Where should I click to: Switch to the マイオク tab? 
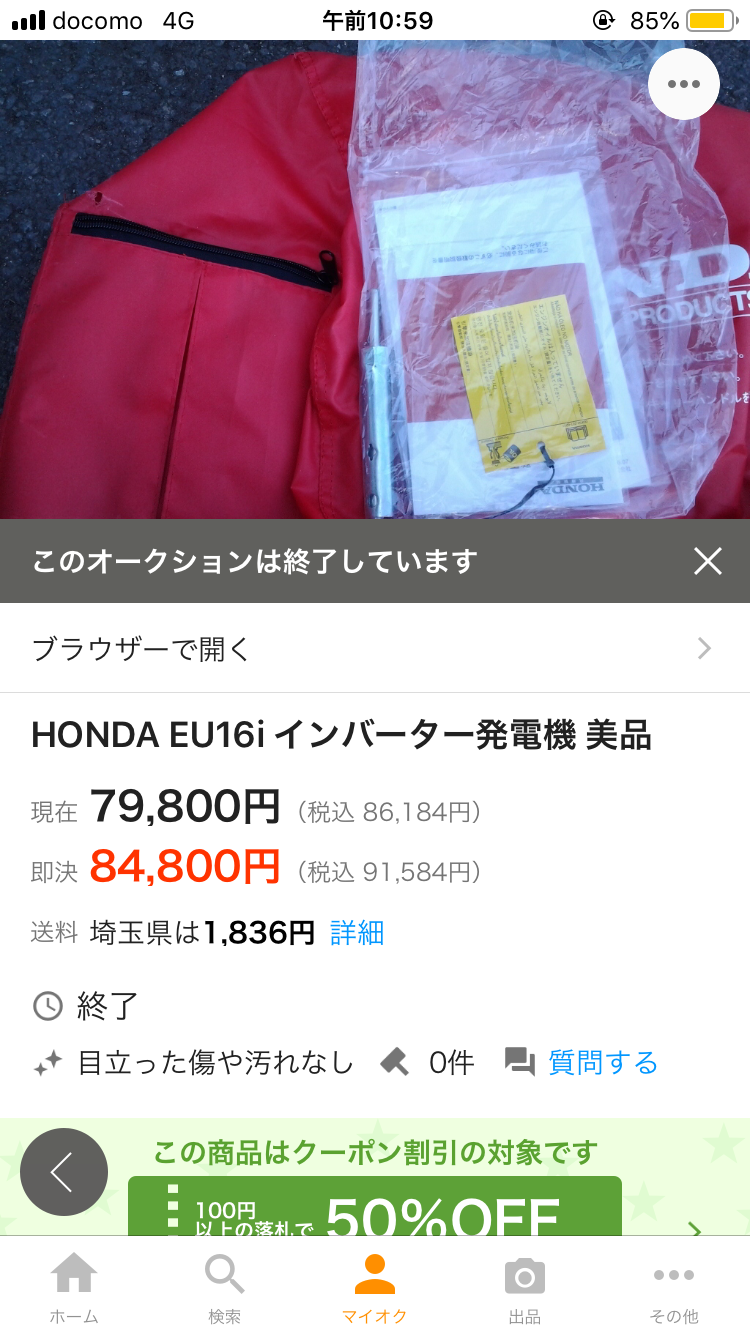click(375, 1288)
